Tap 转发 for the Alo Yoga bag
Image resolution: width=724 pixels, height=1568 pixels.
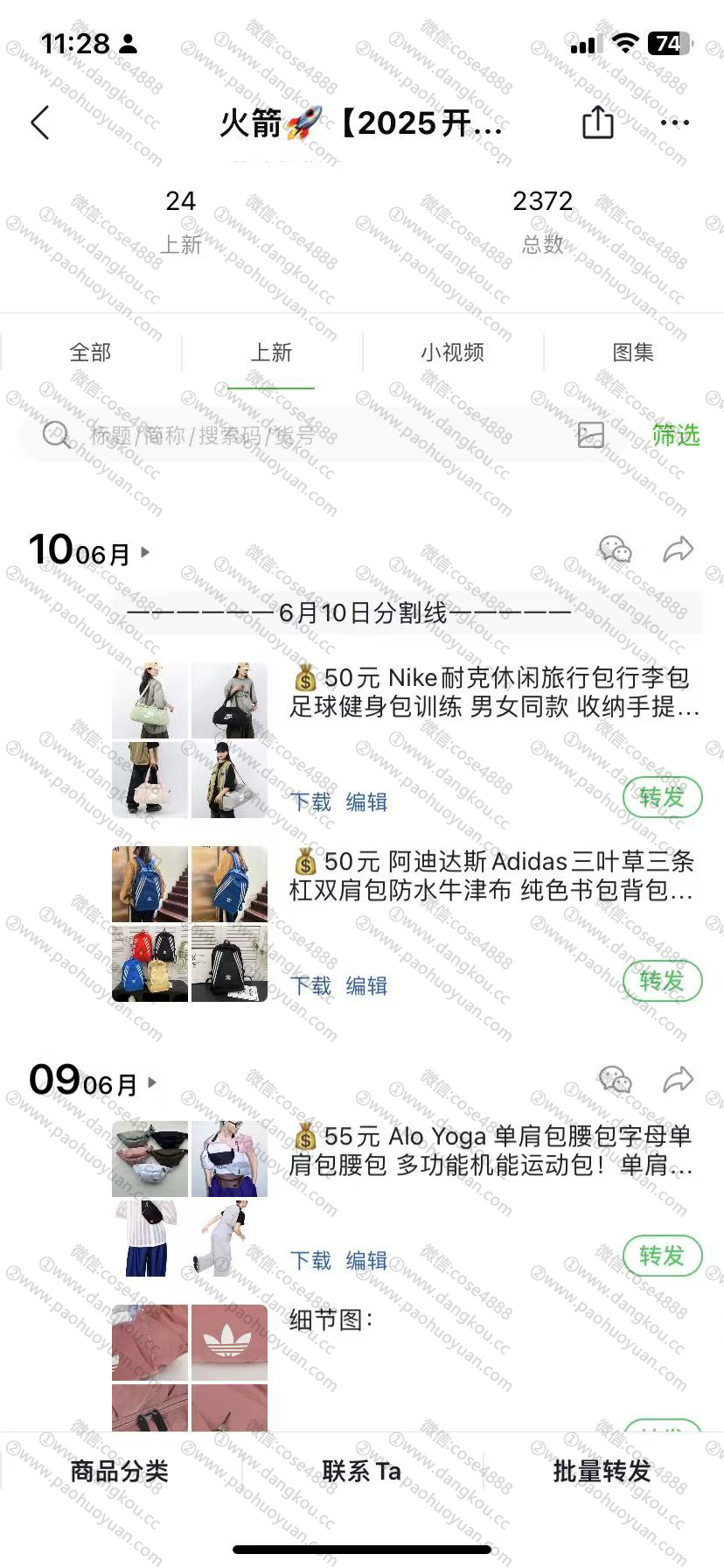click(662, 1256)
